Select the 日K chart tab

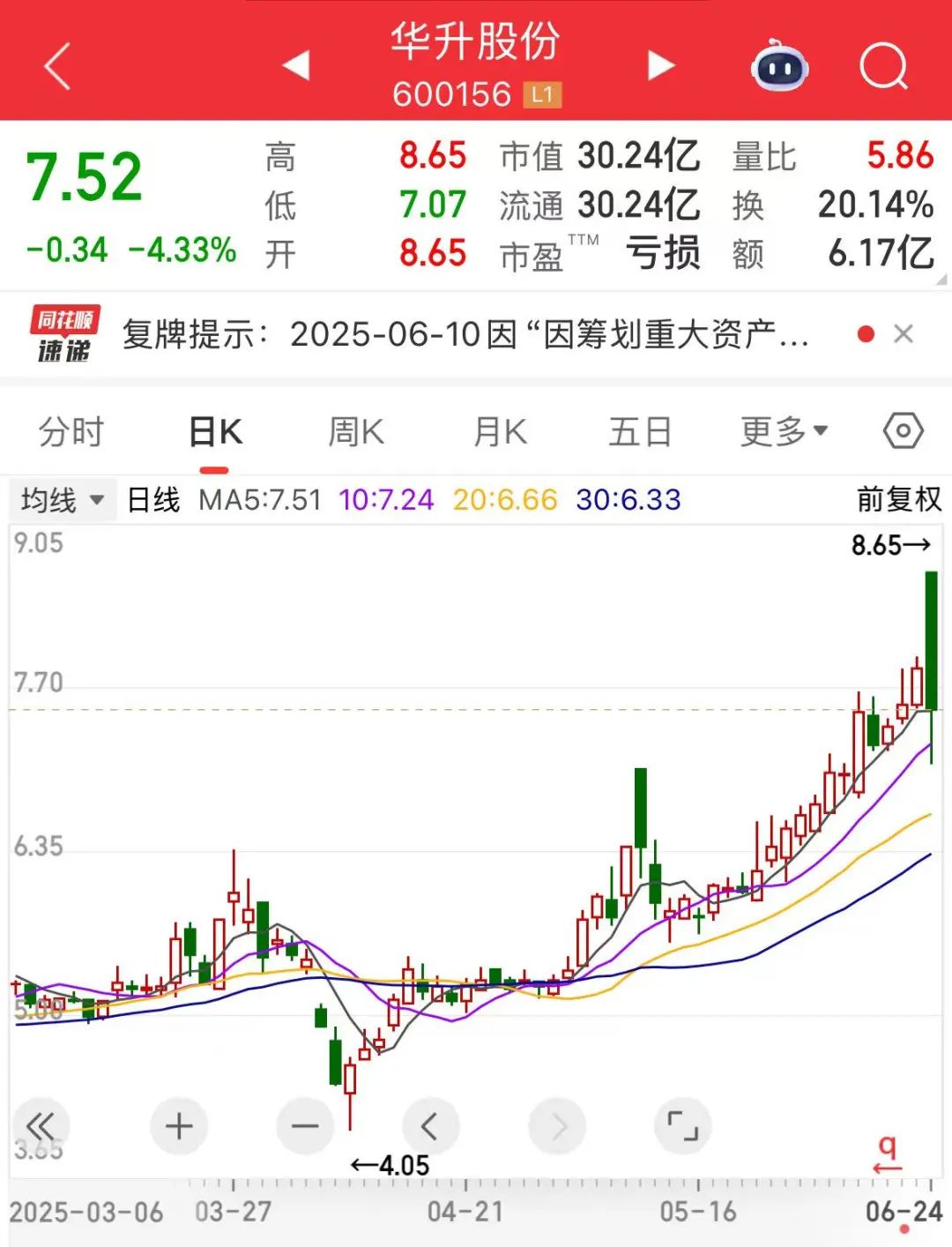click(215, 432)
